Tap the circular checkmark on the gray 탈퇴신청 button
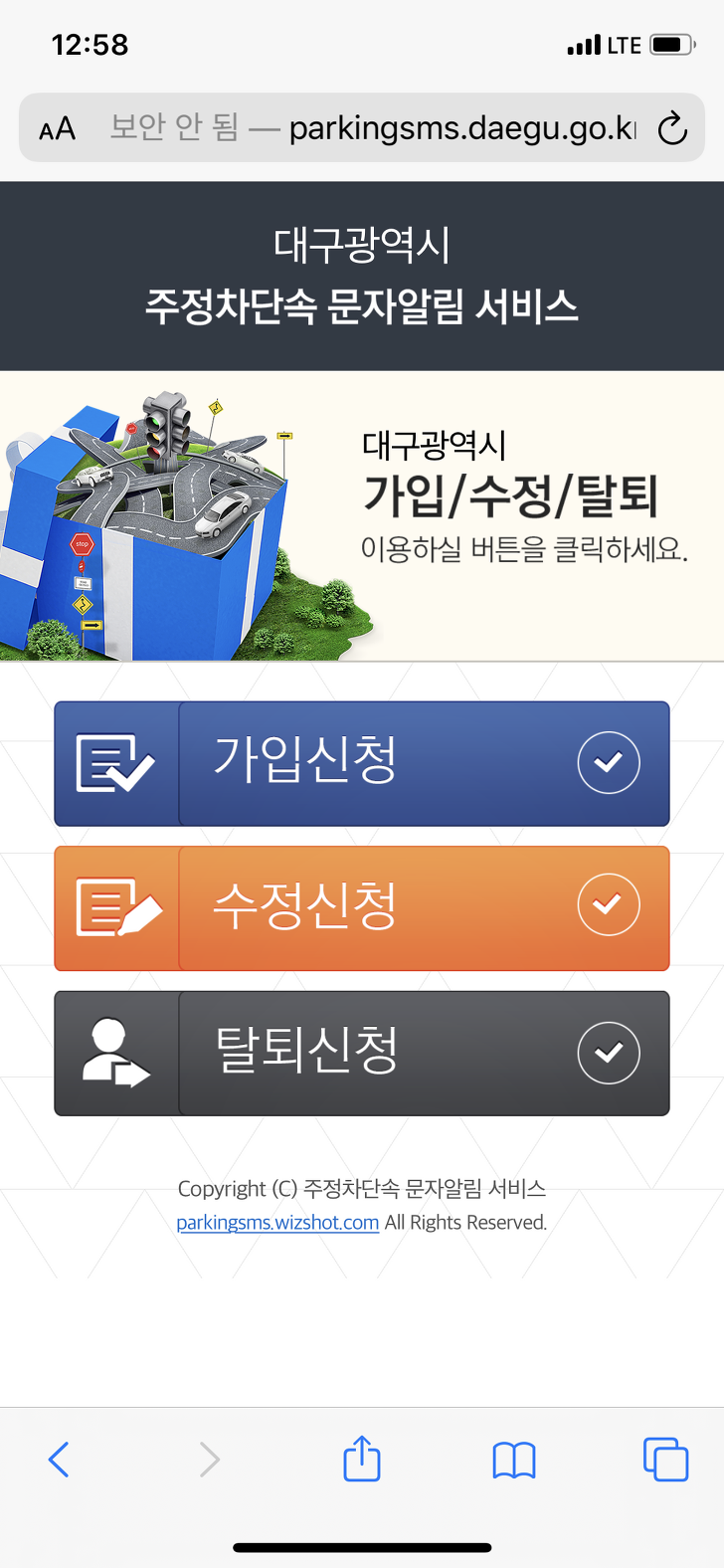 coord(609,1051)
